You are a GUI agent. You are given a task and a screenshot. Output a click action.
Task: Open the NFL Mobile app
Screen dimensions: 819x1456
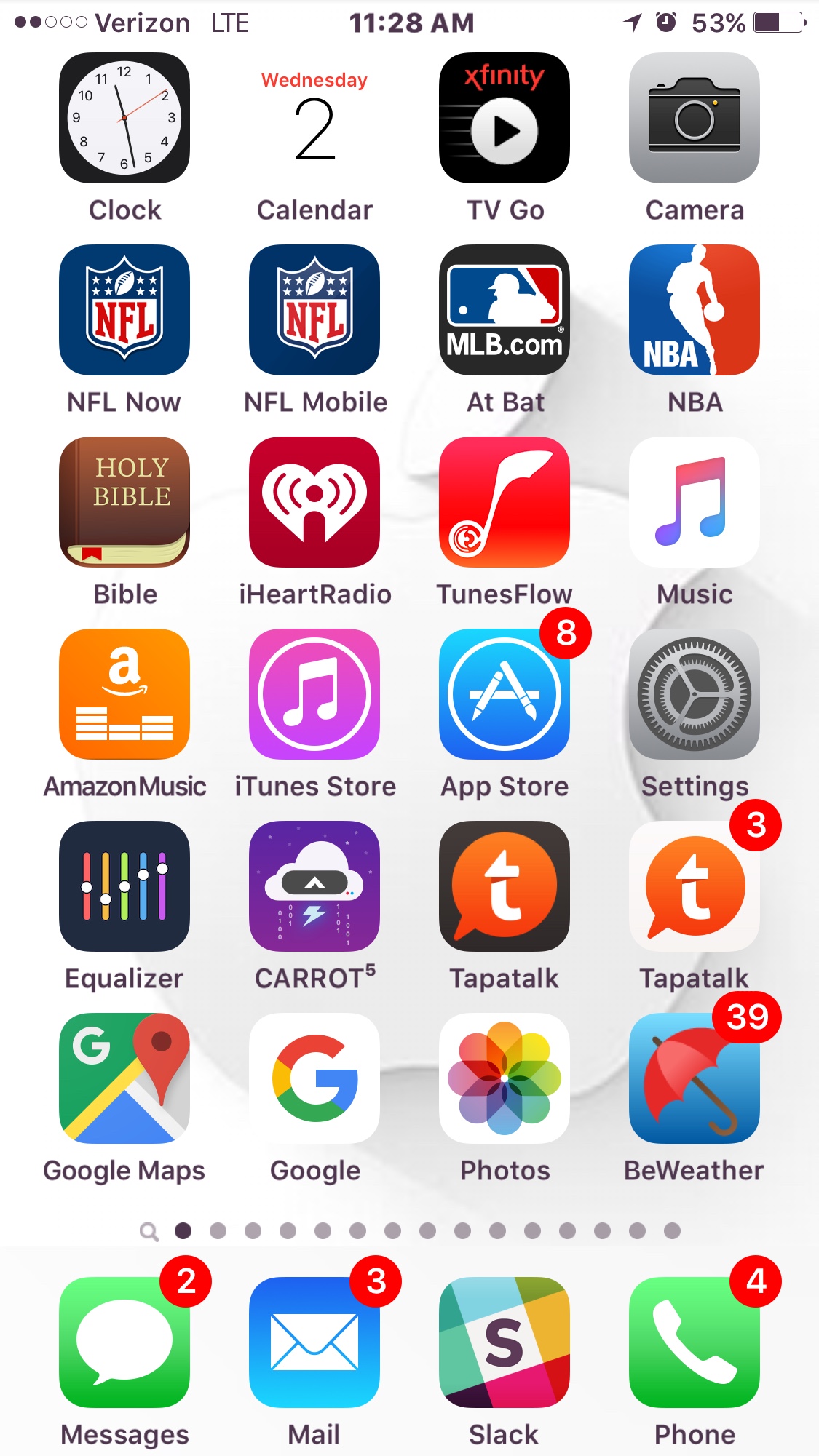(x=314, y=310)
